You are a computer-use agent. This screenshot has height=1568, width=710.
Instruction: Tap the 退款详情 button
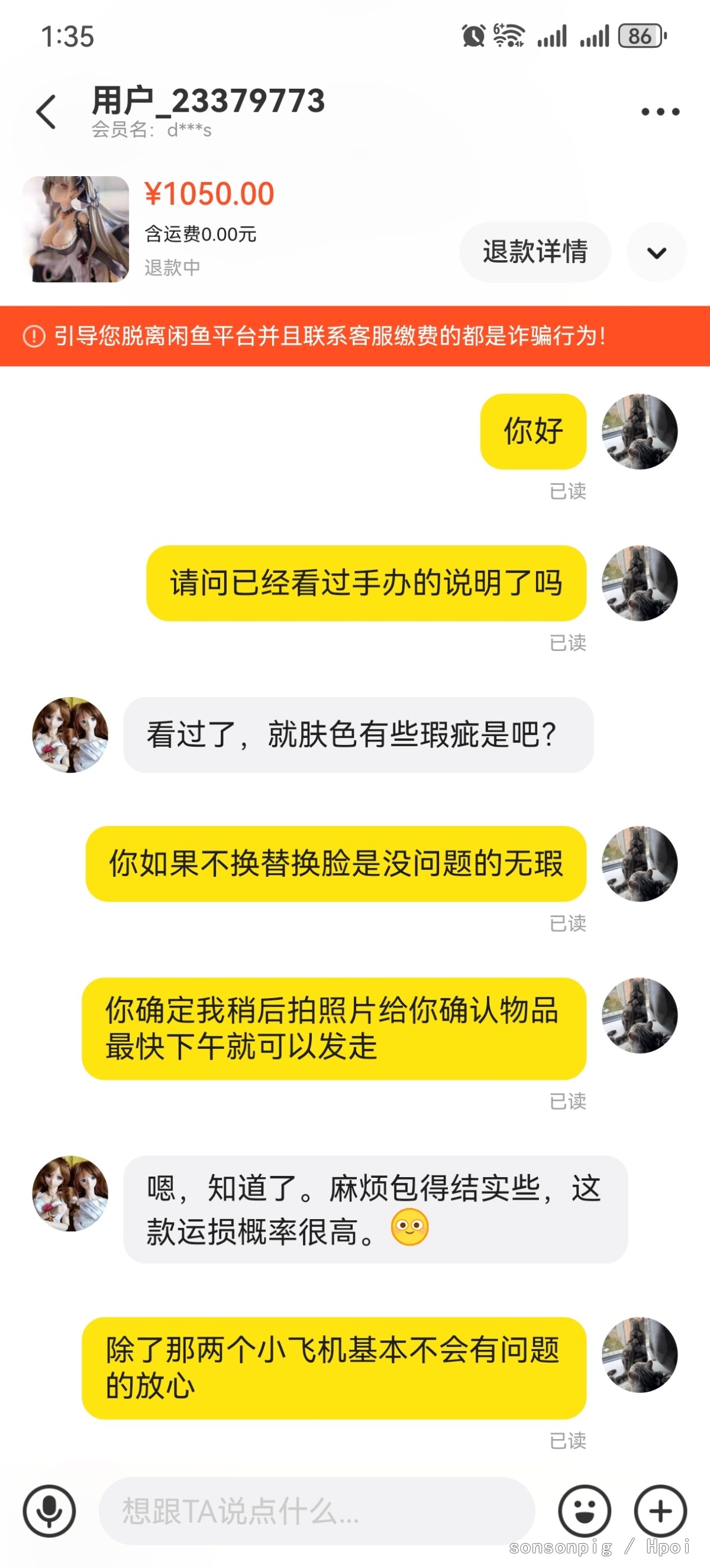(x=535, y=251)
